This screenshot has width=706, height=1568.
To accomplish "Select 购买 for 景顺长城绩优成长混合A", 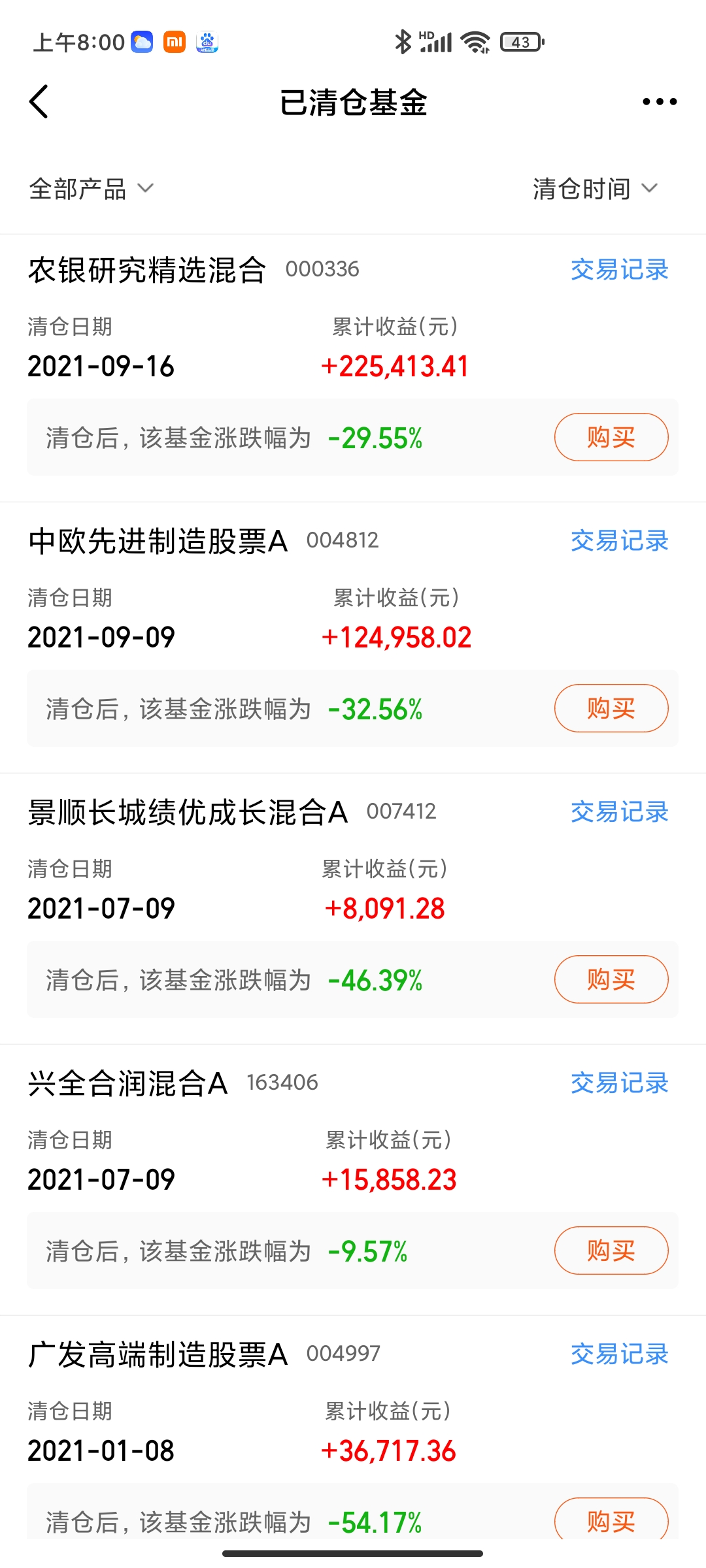I will [x=611, y=979].
